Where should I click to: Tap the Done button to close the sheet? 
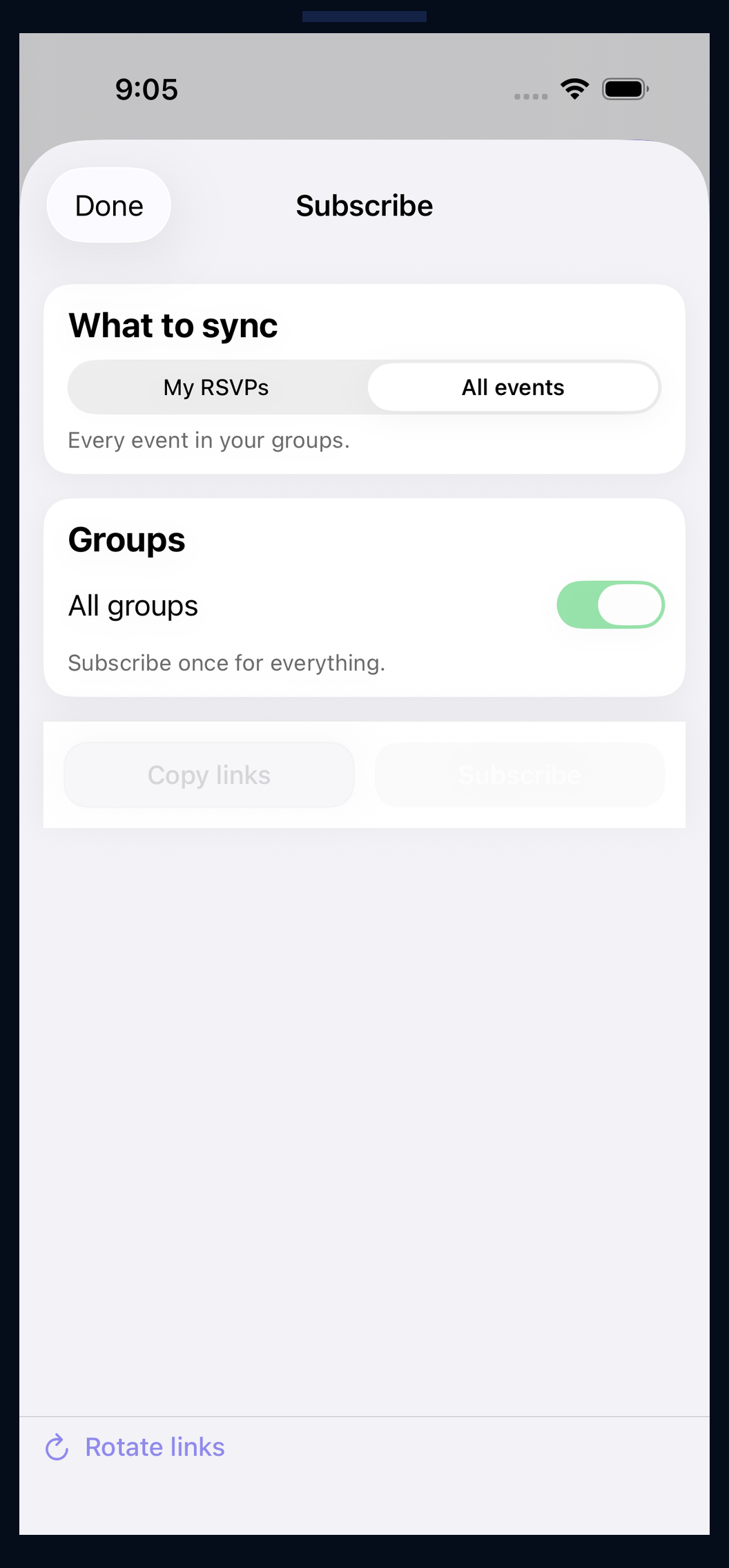click(108, 204)
